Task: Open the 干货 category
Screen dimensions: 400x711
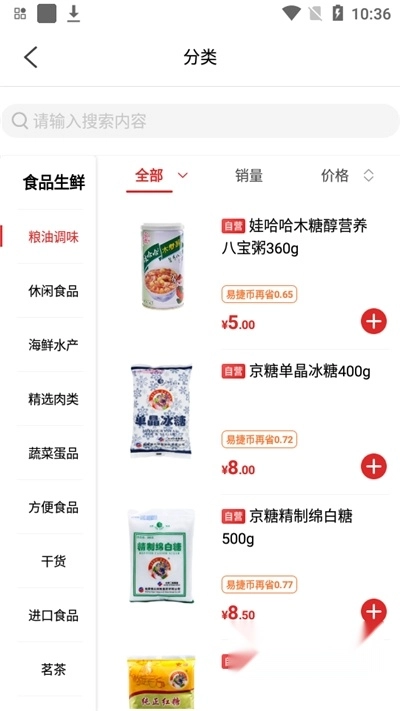Action: (x=54, y=561)
